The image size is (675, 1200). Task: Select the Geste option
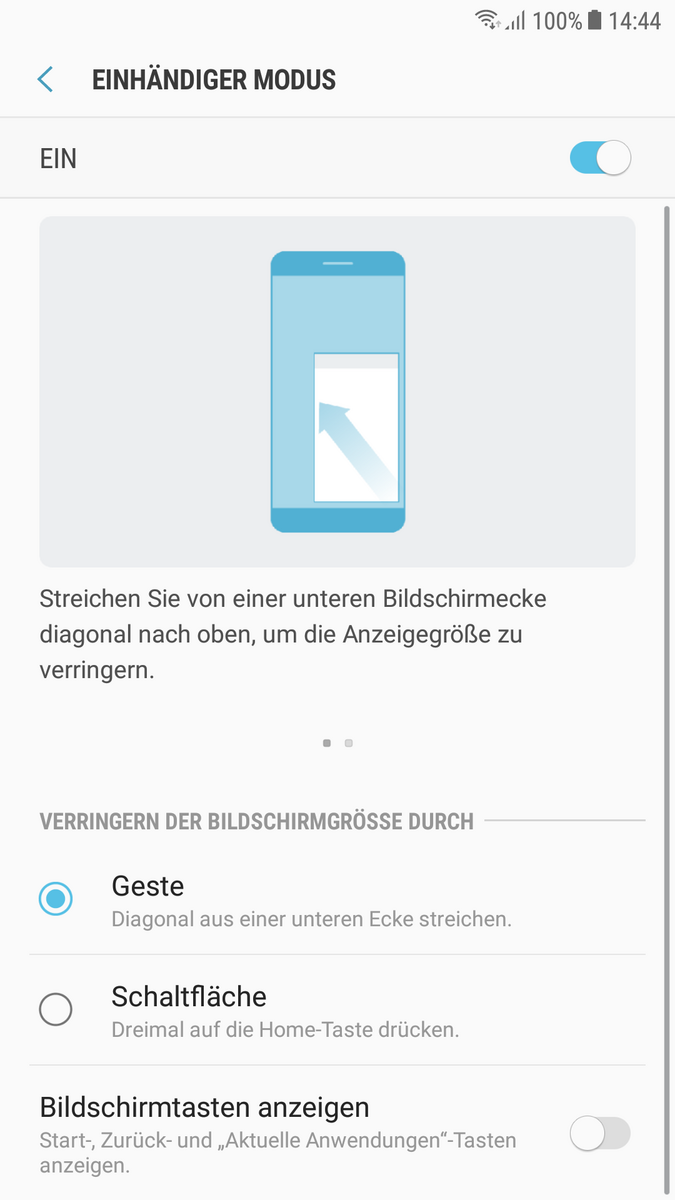(x=56, y=899)
